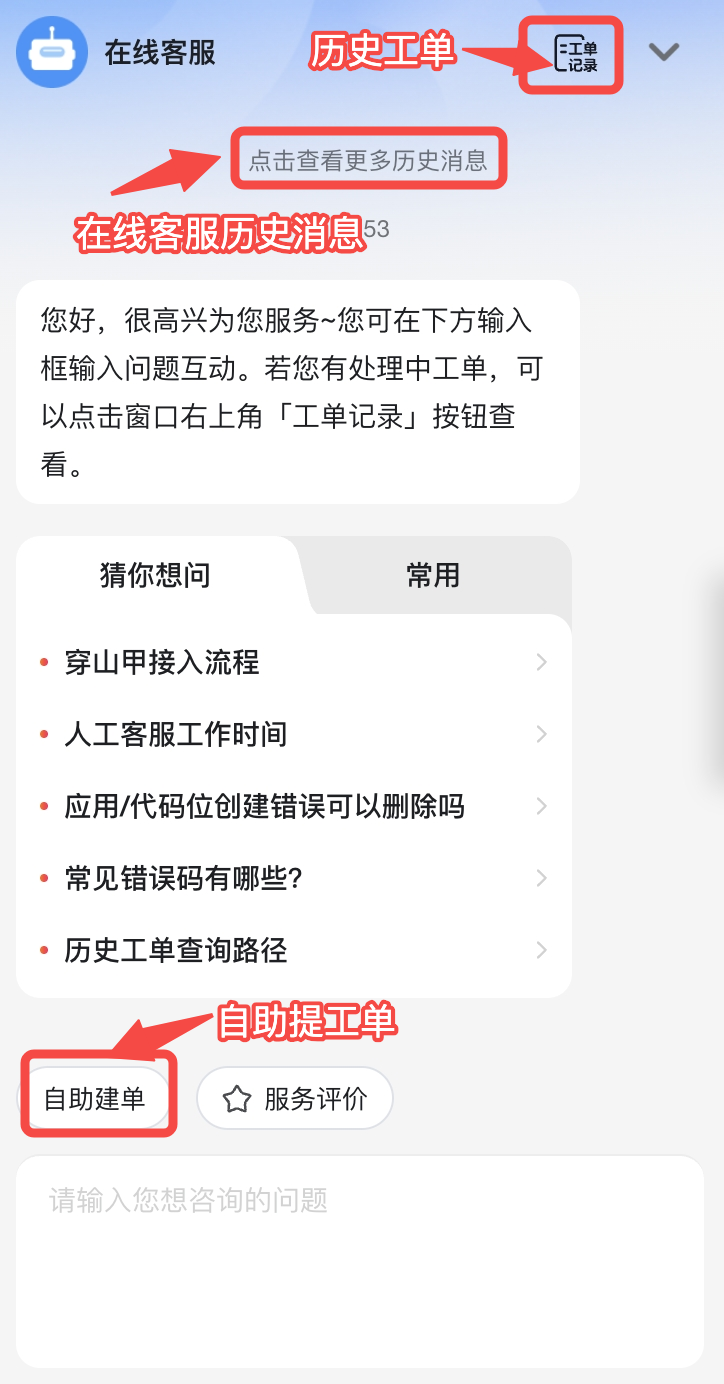Switch to the 常用 tab
Image resolution: width=724 pixels, height=1384 pixels.
click(x=433, y=575)
